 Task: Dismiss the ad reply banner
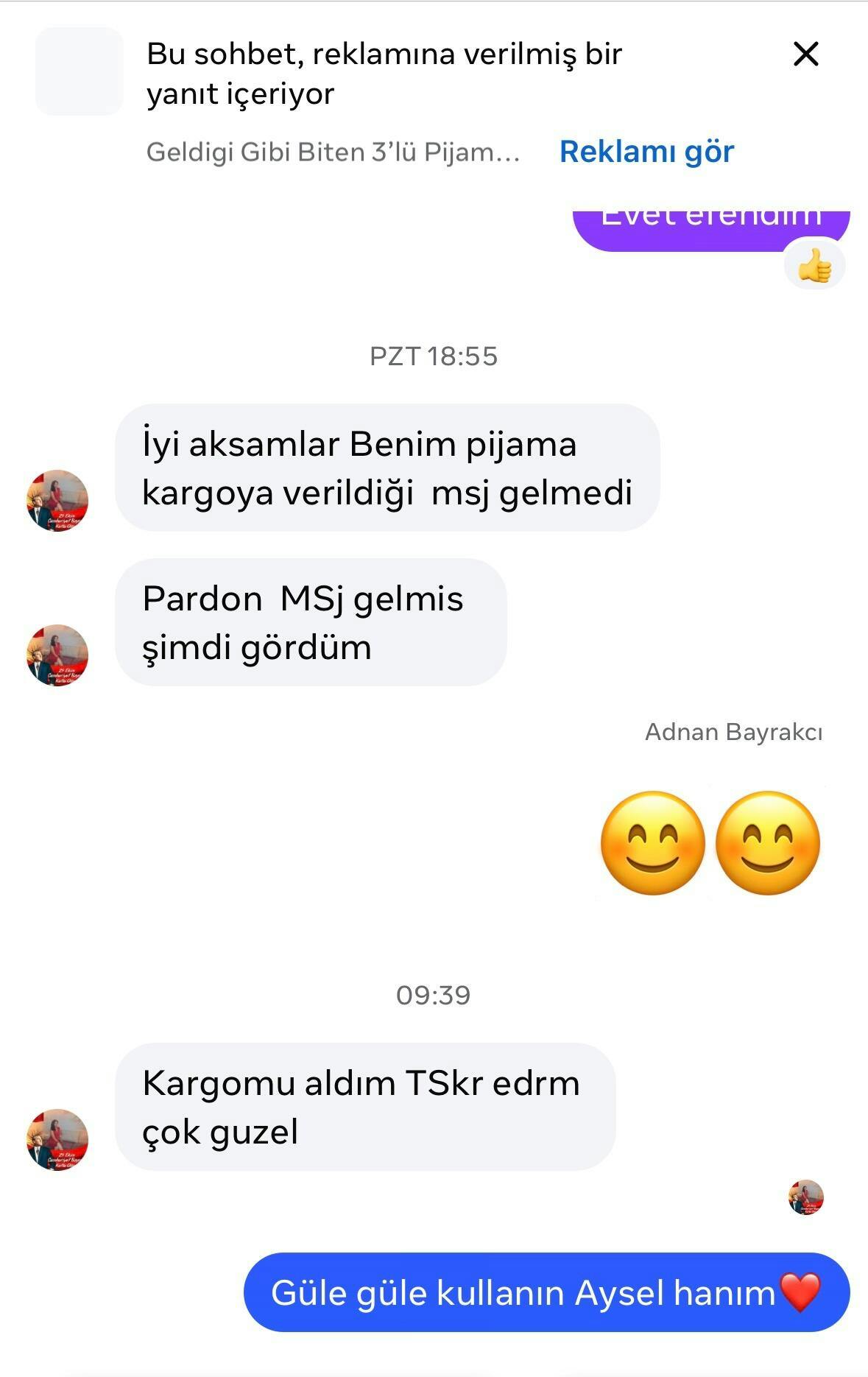[806, 54]
